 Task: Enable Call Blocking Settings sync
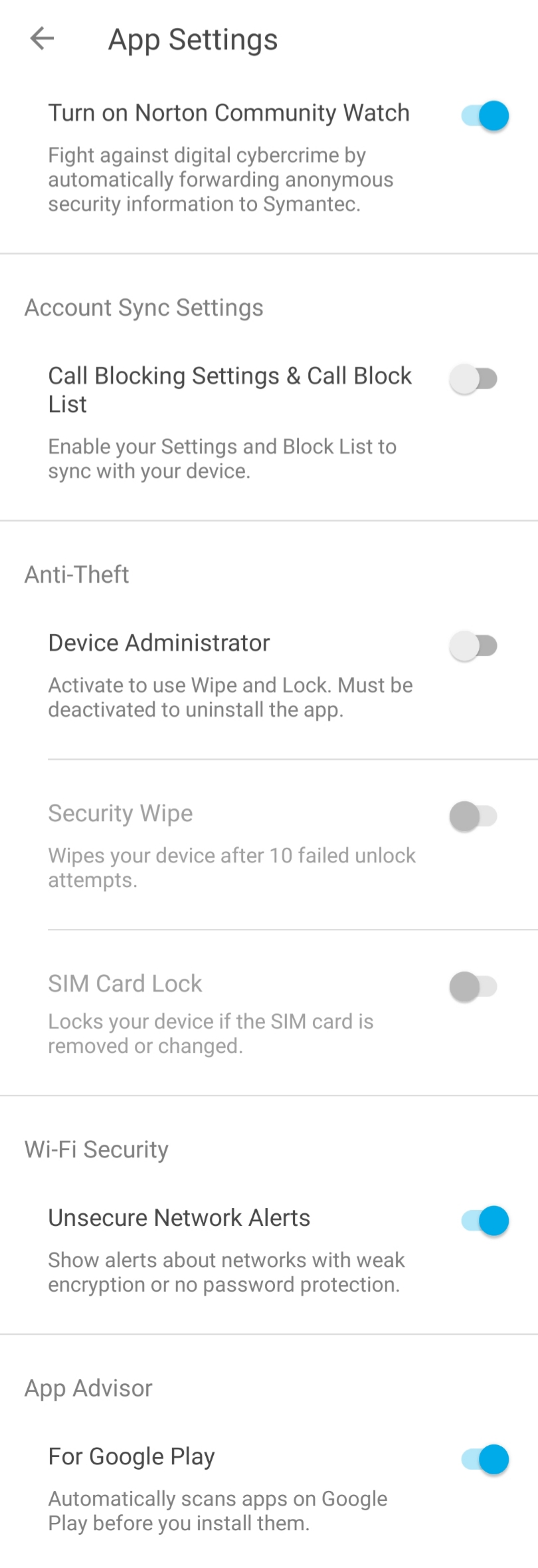point(474,379)
